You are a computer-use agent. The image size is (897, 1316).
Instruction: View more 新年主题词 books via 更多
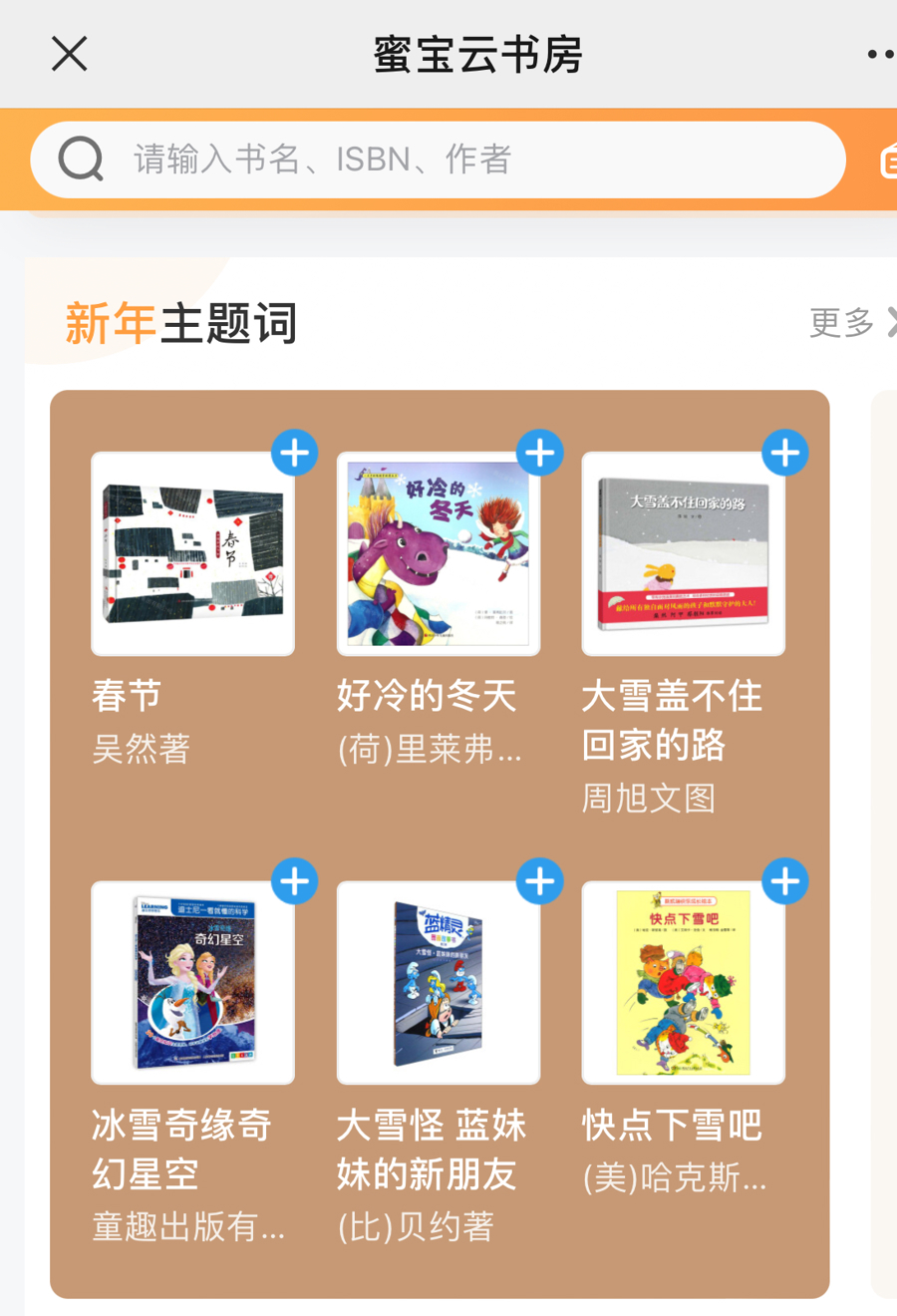(849, 322)
